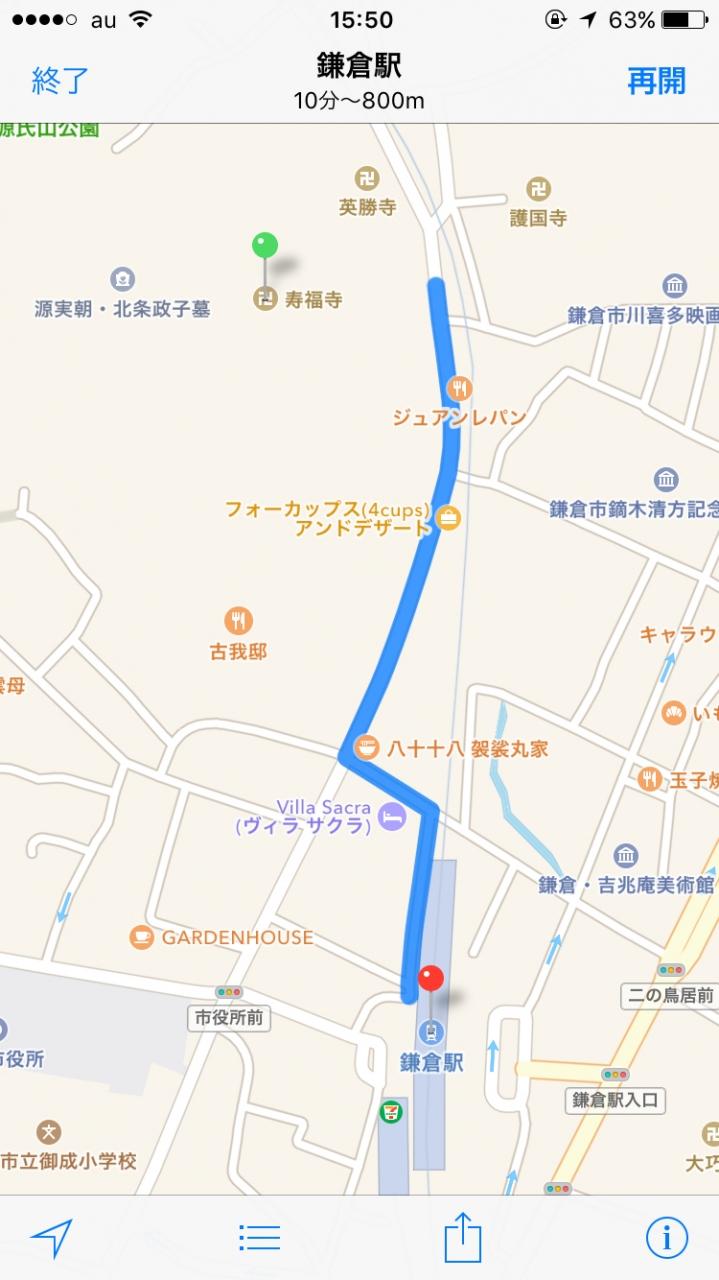Center map on current location
This screenshot has width=719, height=1280.
coord(51,1238)
